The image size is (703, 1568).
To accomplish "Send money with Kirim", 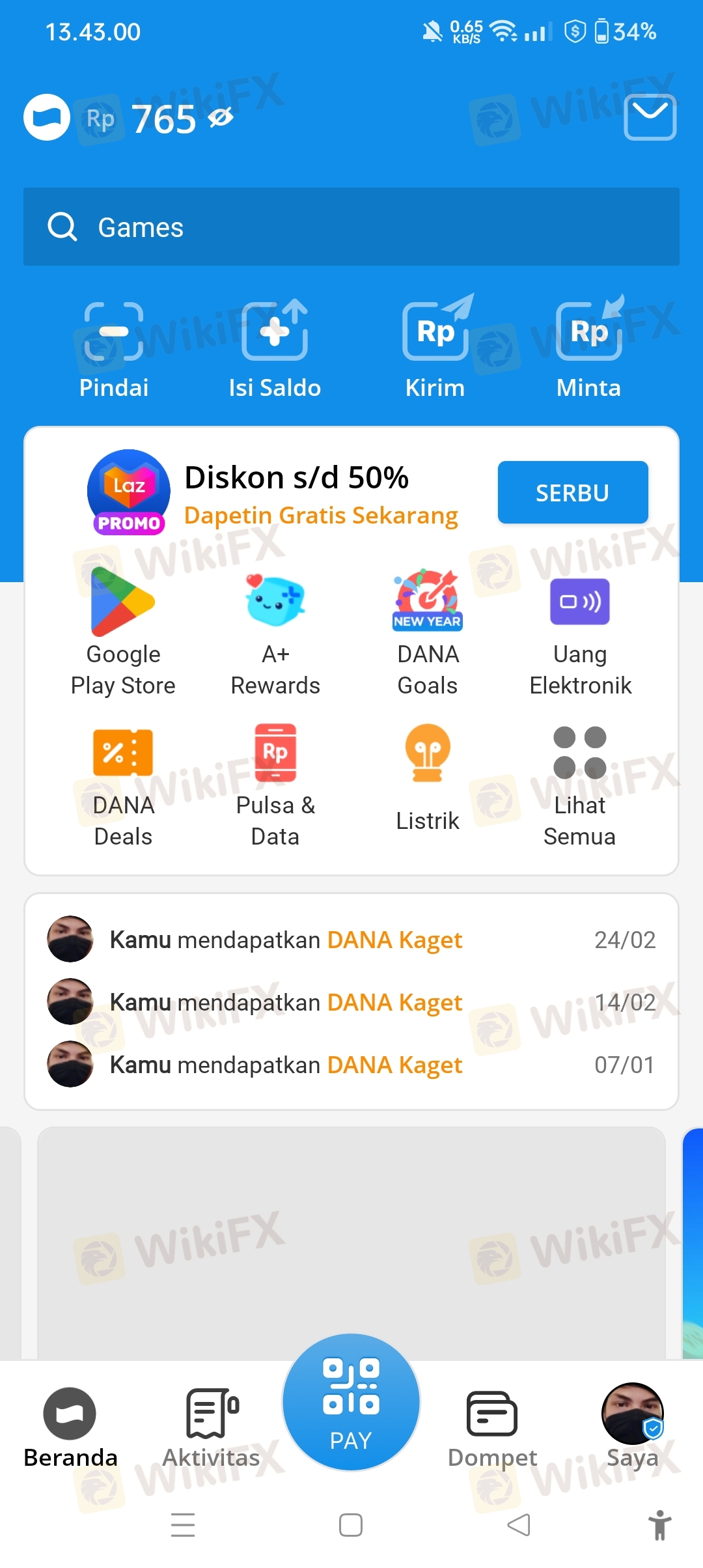I will click(x=435, y=350).
